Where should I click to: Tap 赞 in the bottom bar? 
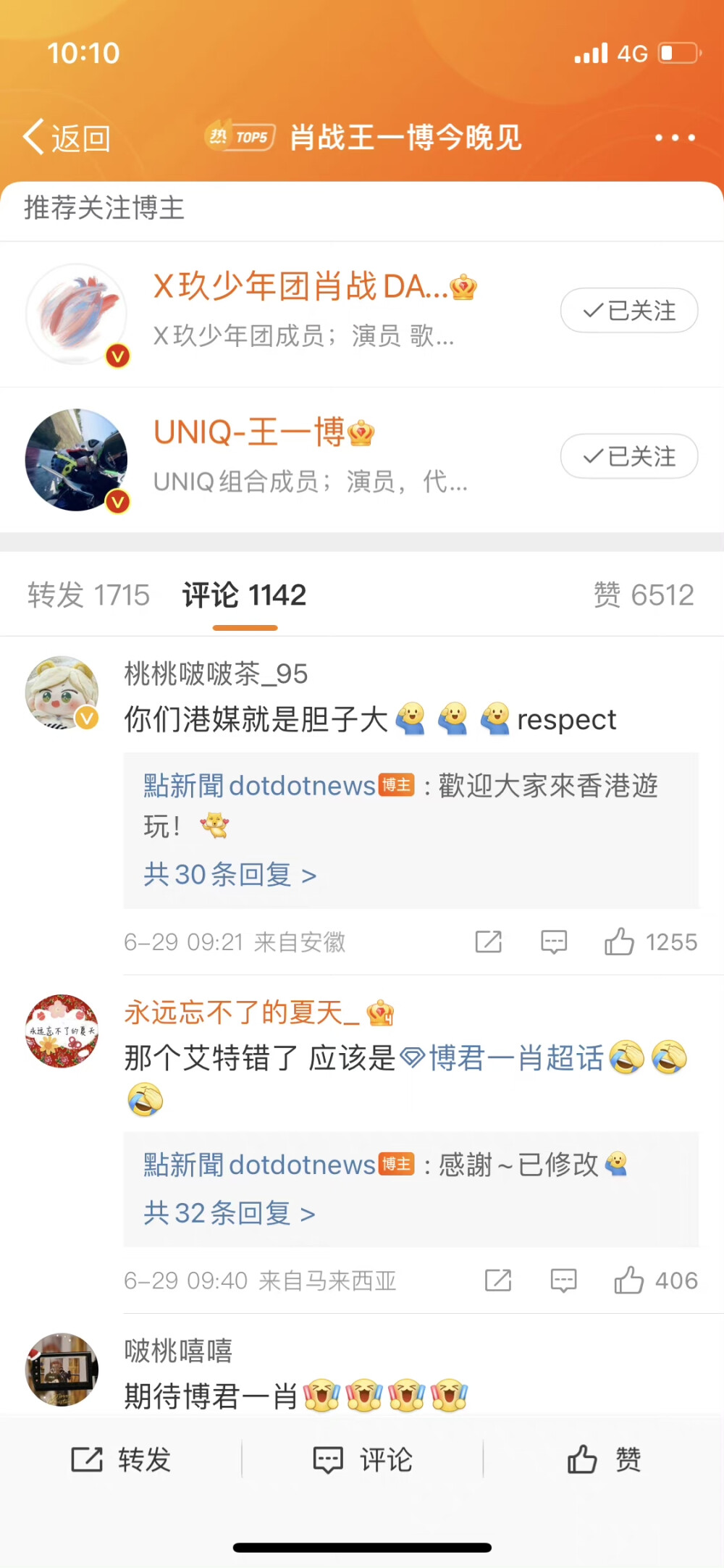point(603,1460)
